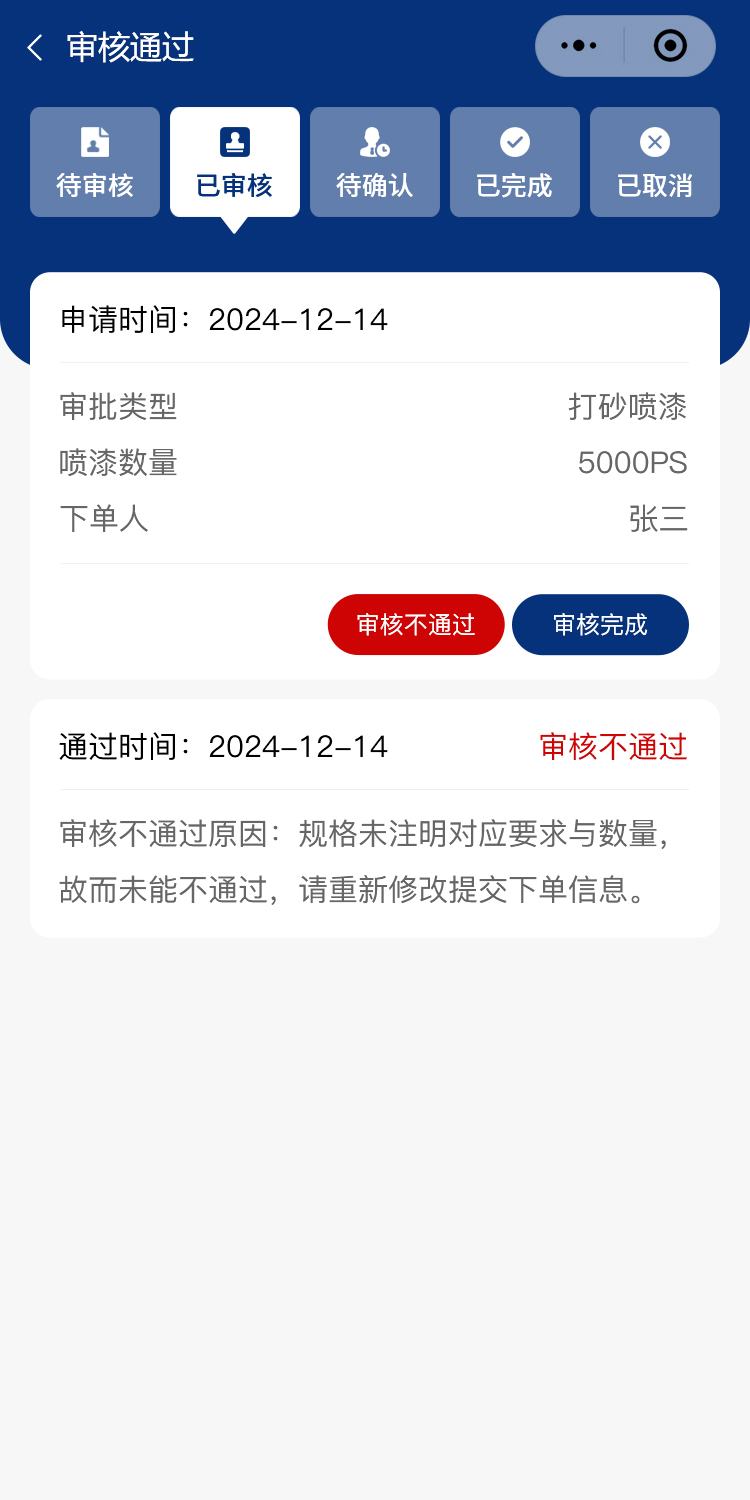This screenshot has width=750, height=1500.
Task: View the 已取消 tab
Action: coord(655,162)
